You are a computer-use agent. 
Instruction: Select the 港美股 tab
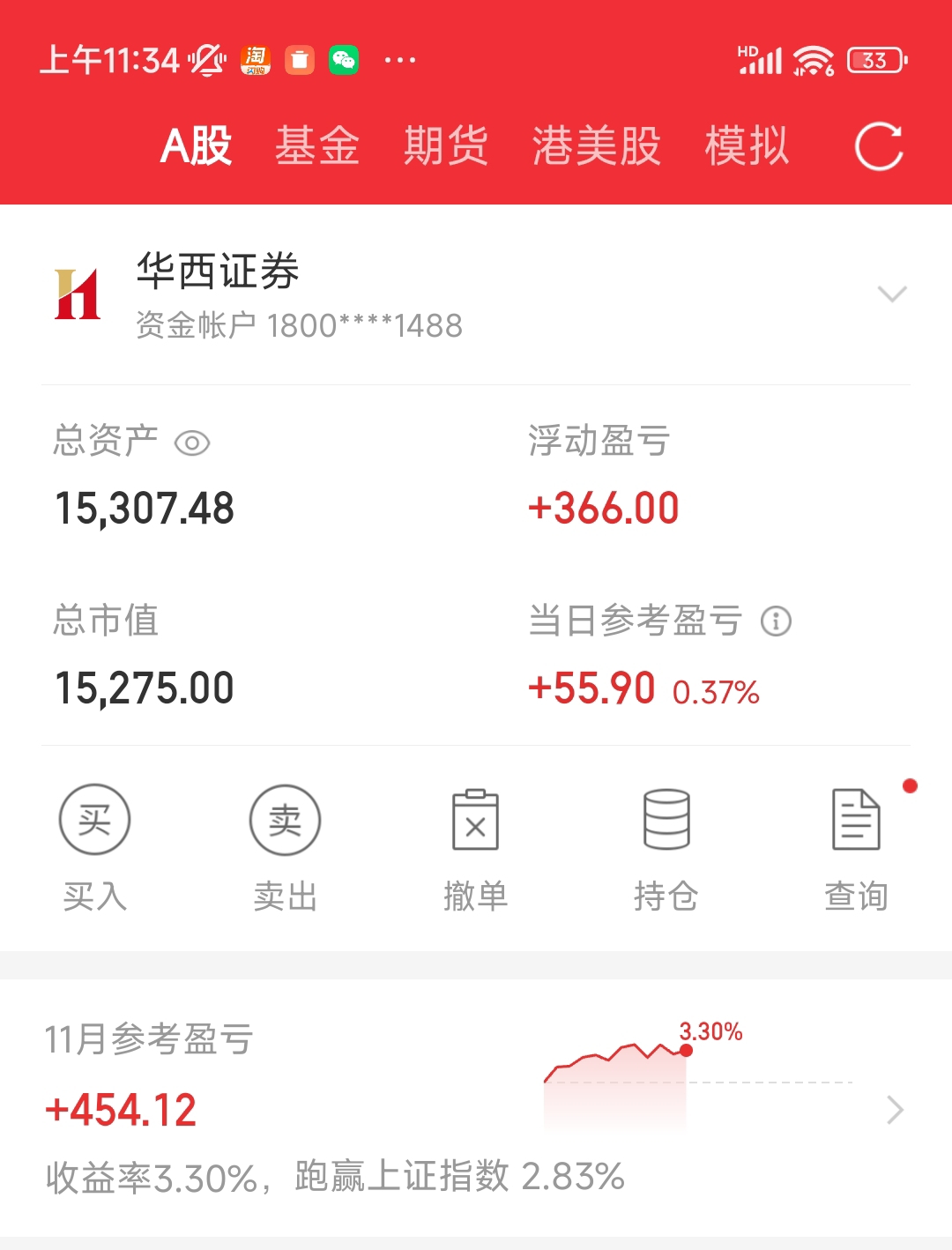click(597, 145)
